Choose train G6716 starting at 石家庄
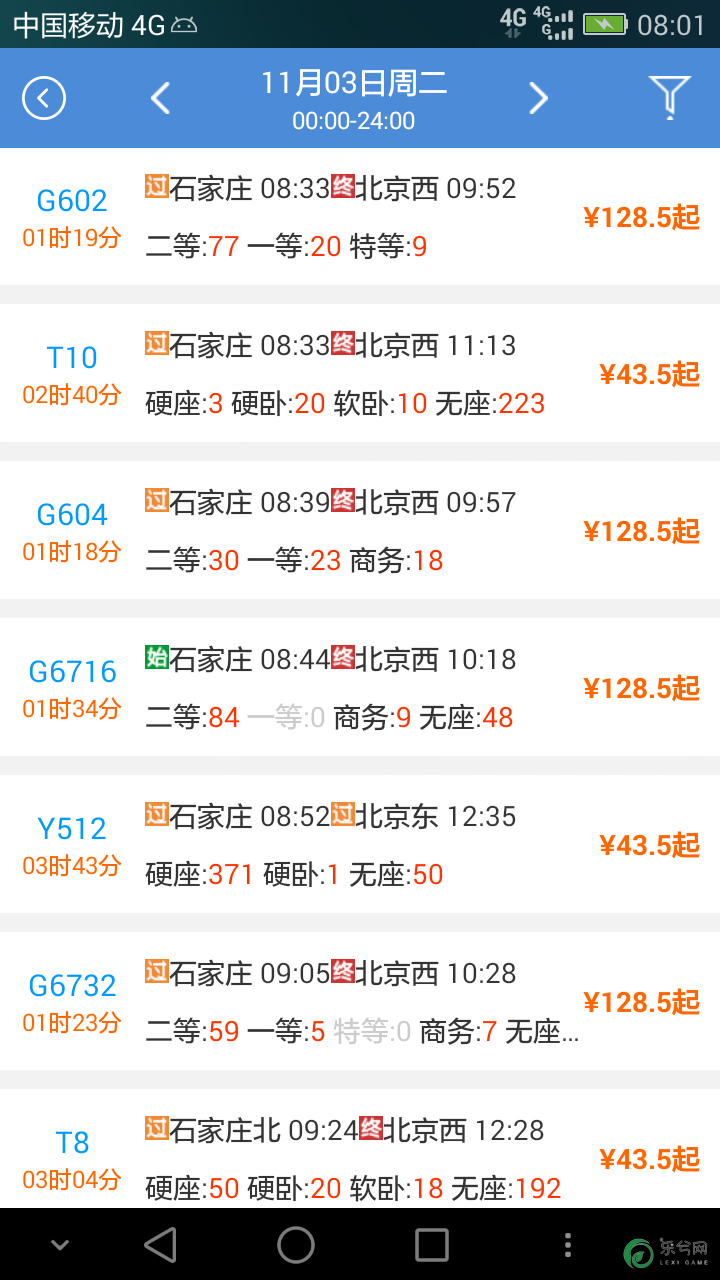 360,687
